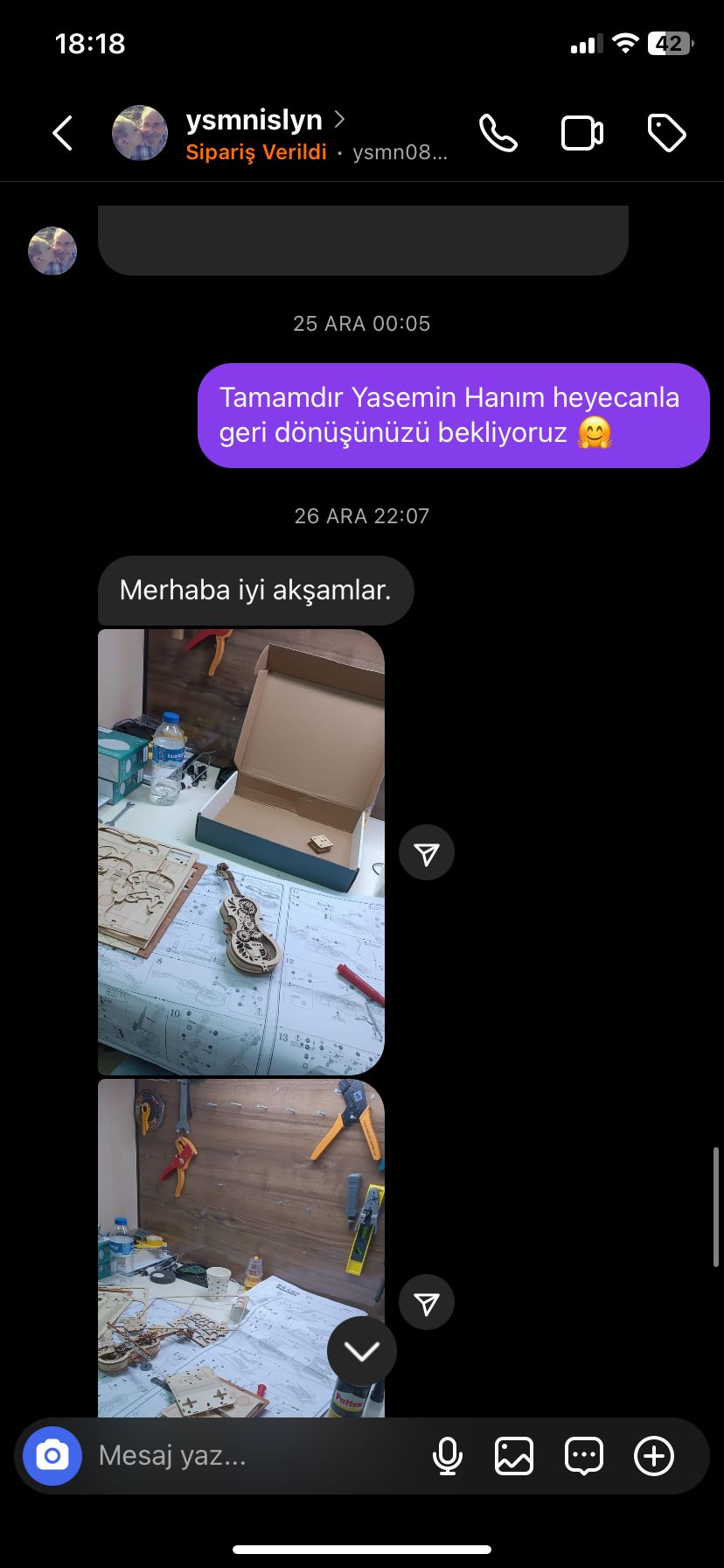Screen dimensions: 724x1568
Task: Forward the workbench tools photo
Action: 427,1303
